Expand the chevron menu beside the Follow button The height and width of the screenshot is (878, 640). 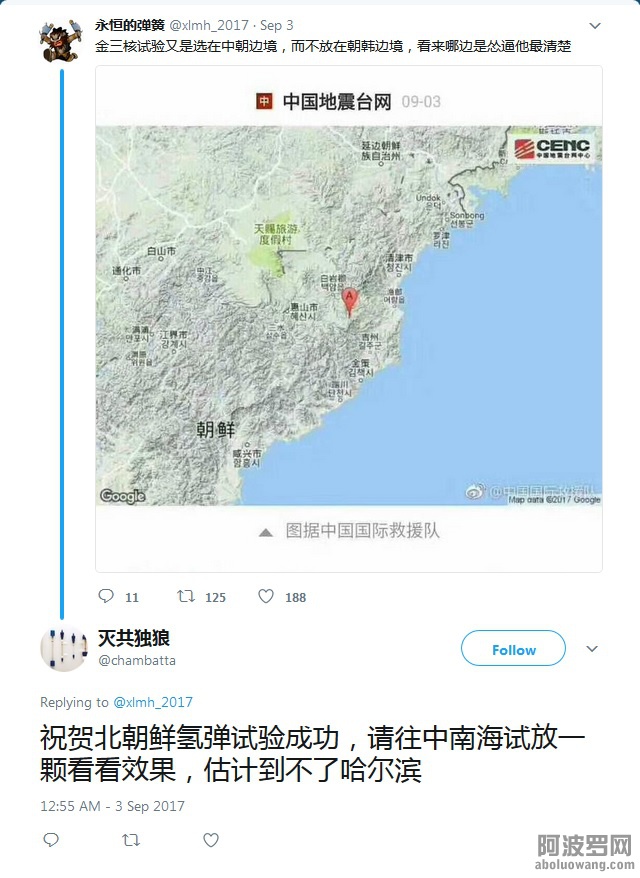pyautogui.click(x=592, y=649)
